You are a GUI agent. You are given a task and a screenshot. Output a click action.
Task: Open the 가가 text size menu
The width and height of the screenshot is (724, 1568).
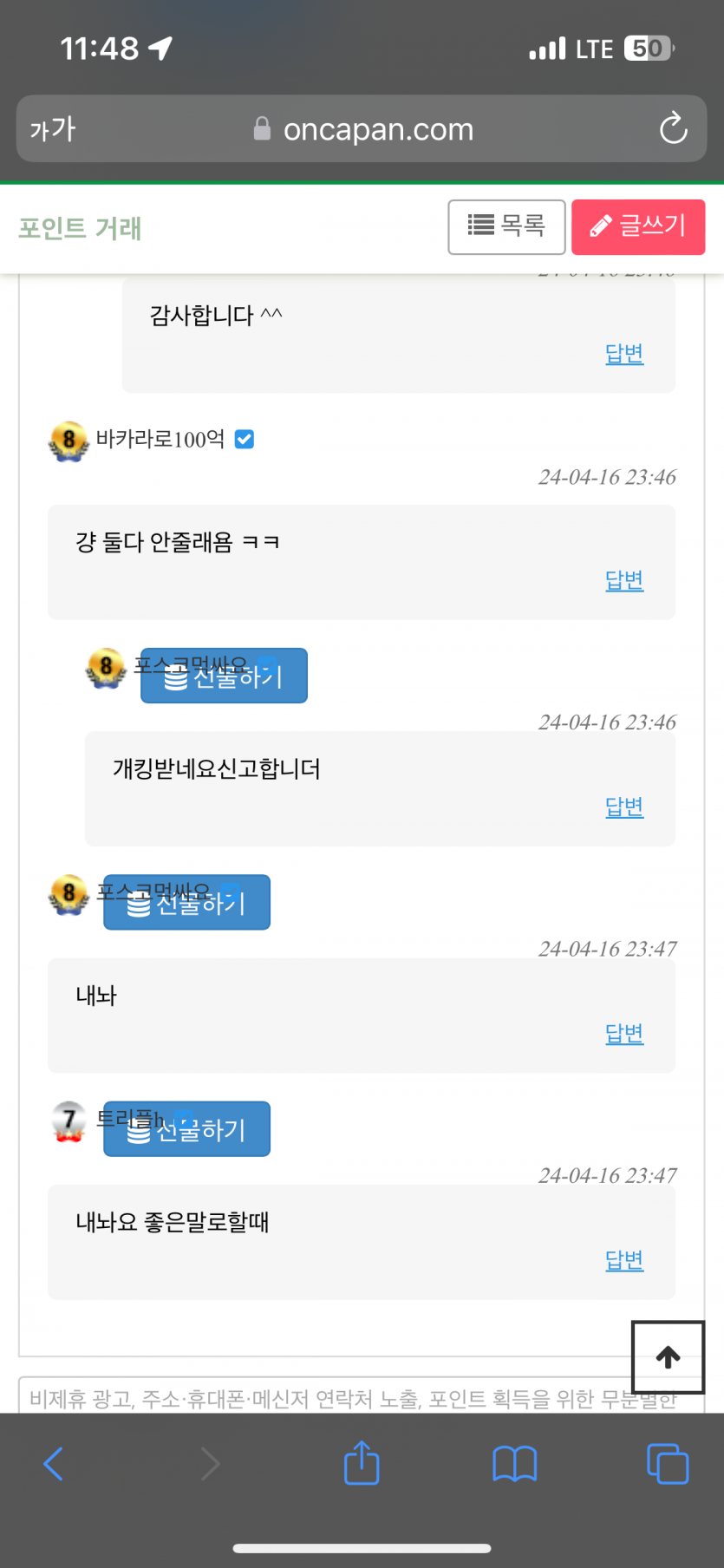click(x=53, y=129)
